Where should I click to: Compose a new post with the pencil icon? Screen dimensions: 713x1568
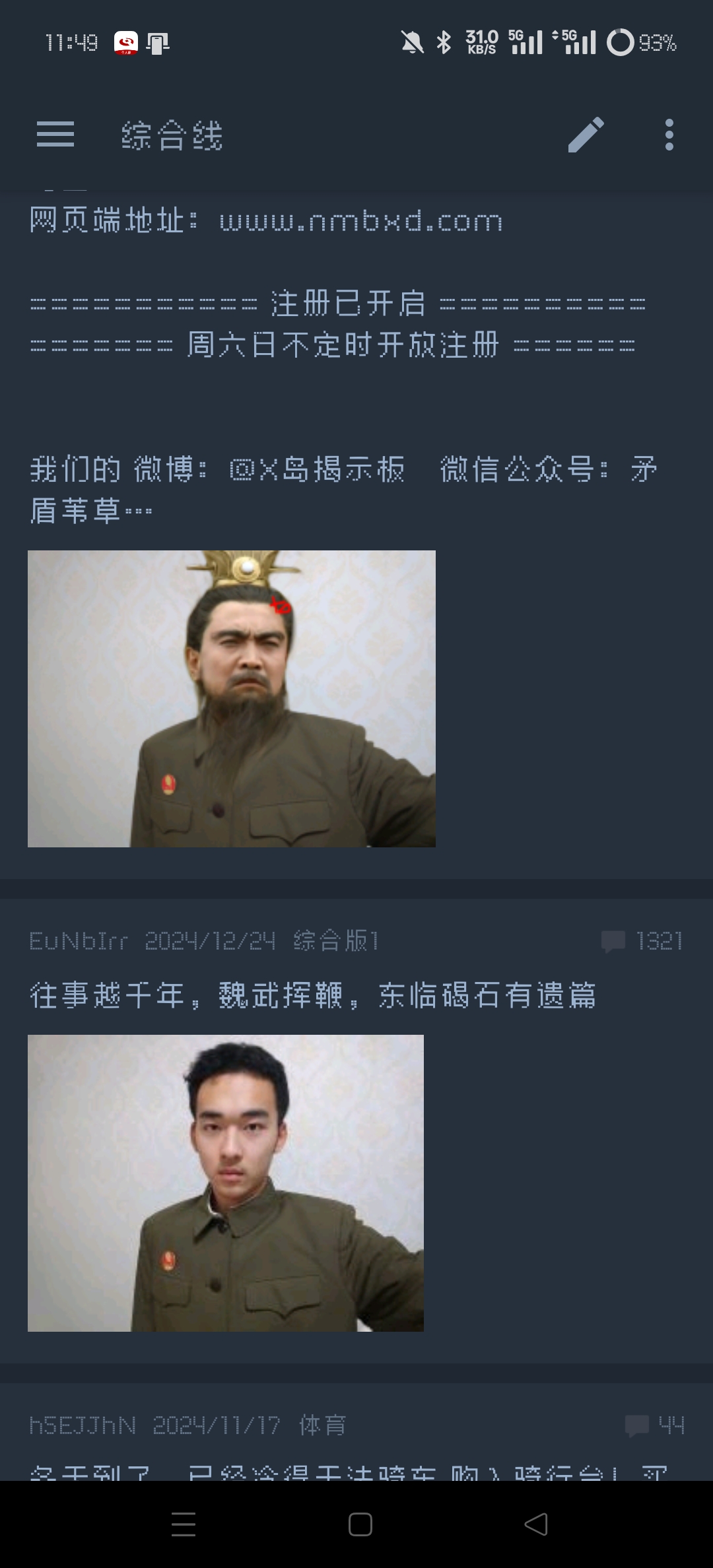pos(586,135)
